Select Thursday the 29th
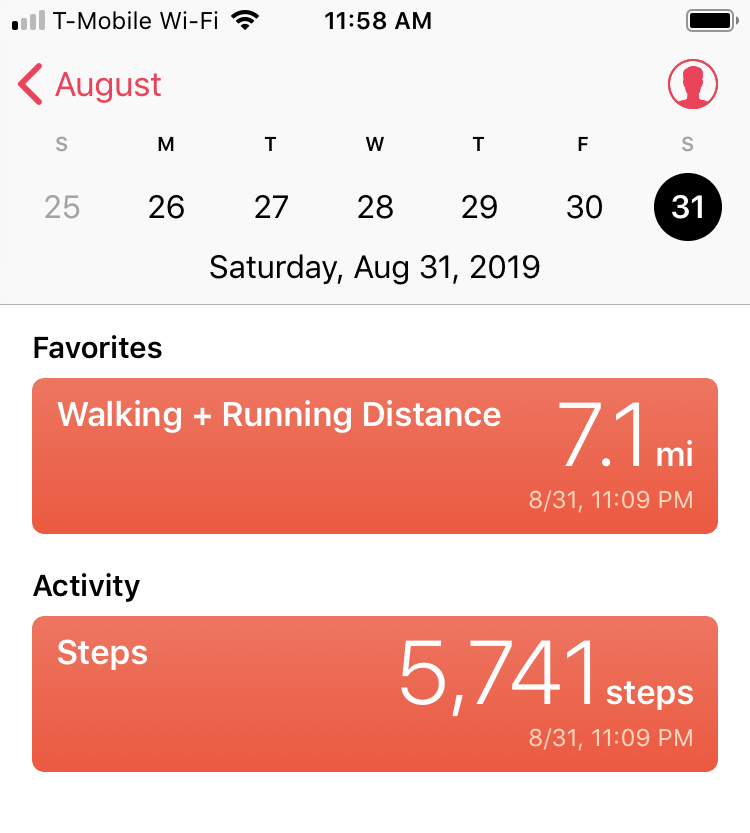The height and width of the screenshot is (833, 750). point(479,207)
